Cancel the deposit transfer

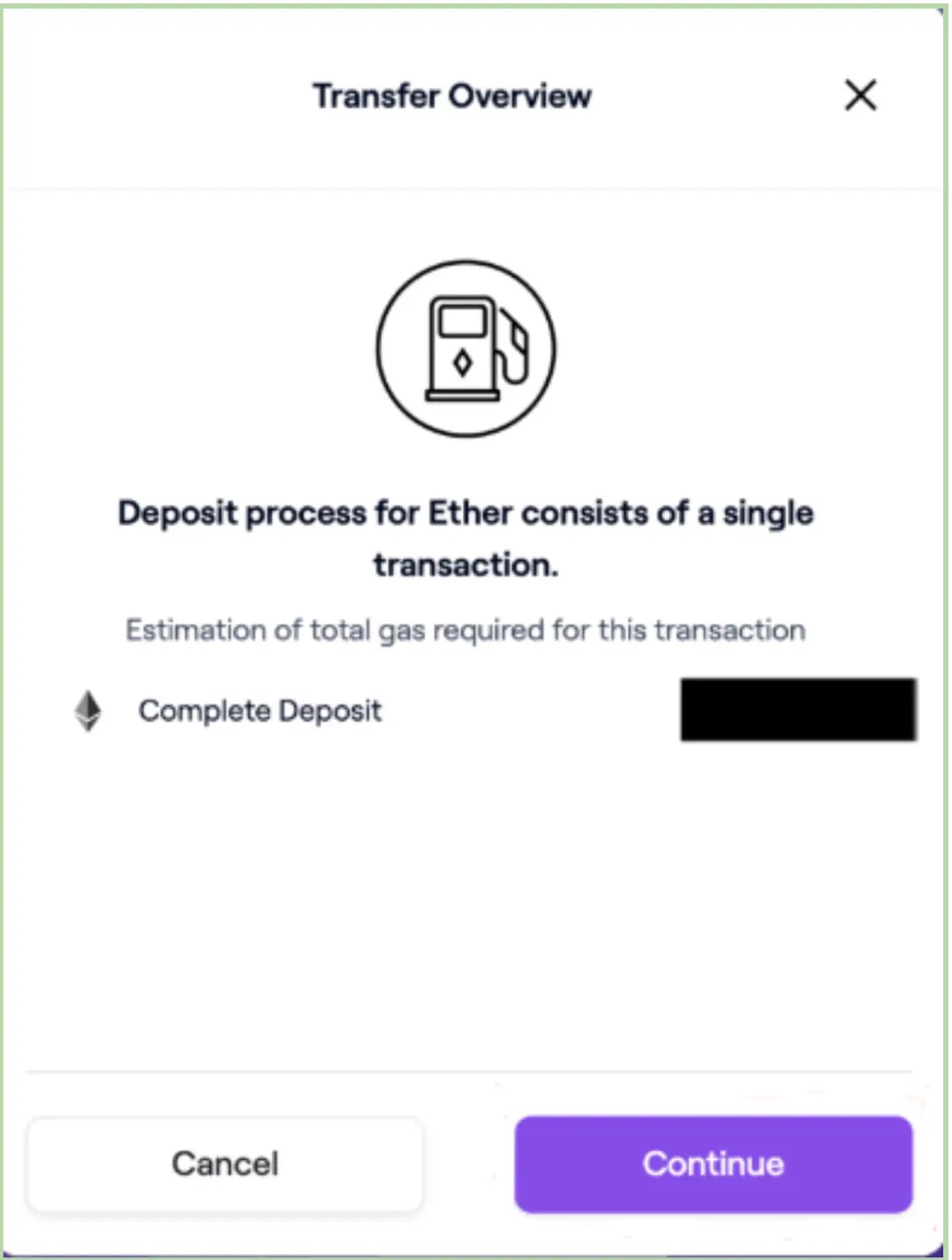(x=225, y=1164)
